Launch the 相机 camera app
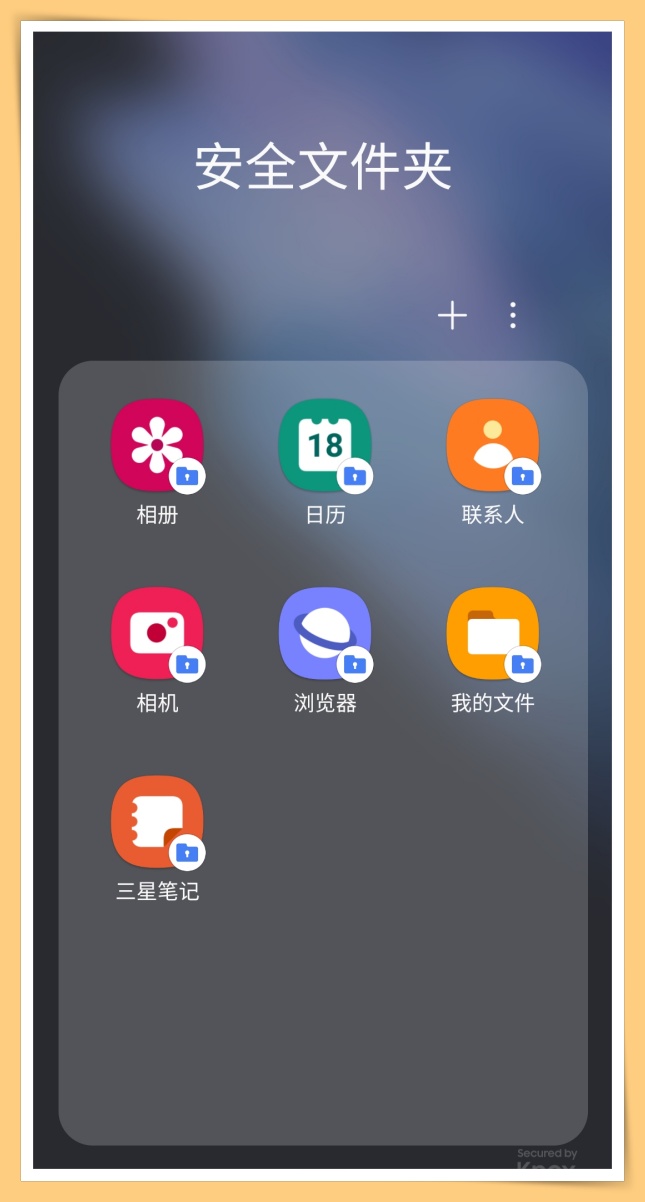645x1202 pixels. coord(157,634)
